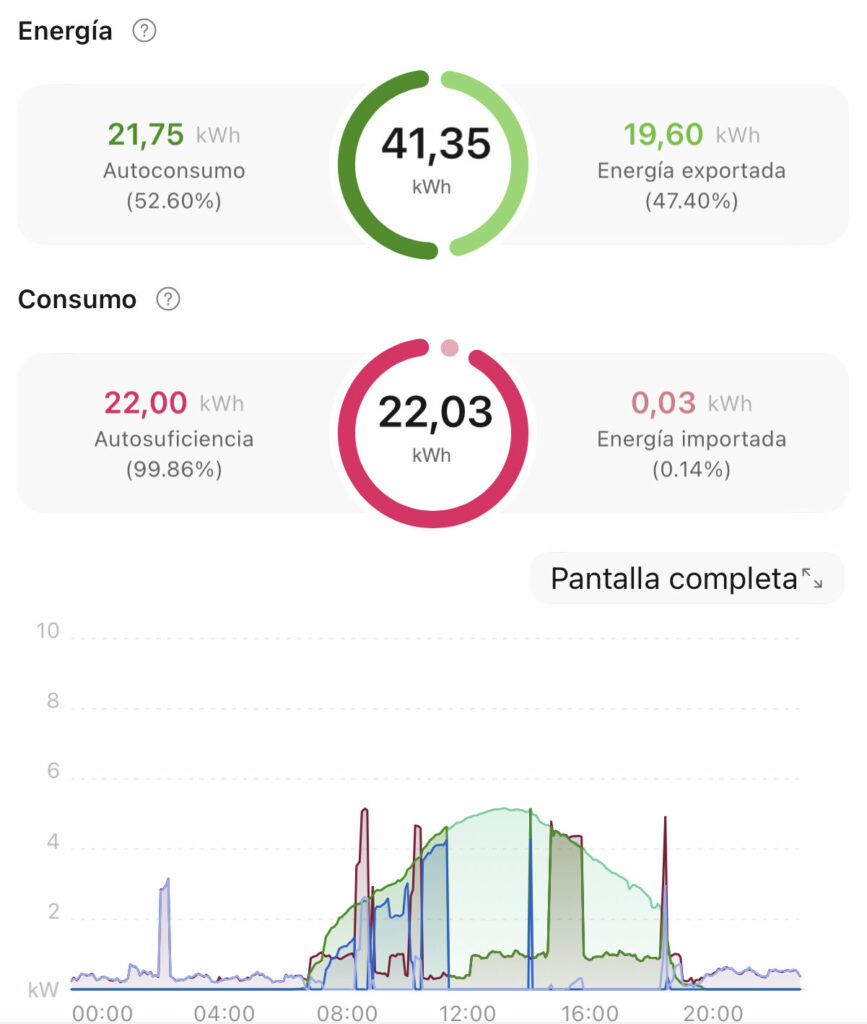Viewport: 867px width, 1024px height.
Task: Expand chart with Pantalla completa button
Action: (x=687, y=578)
